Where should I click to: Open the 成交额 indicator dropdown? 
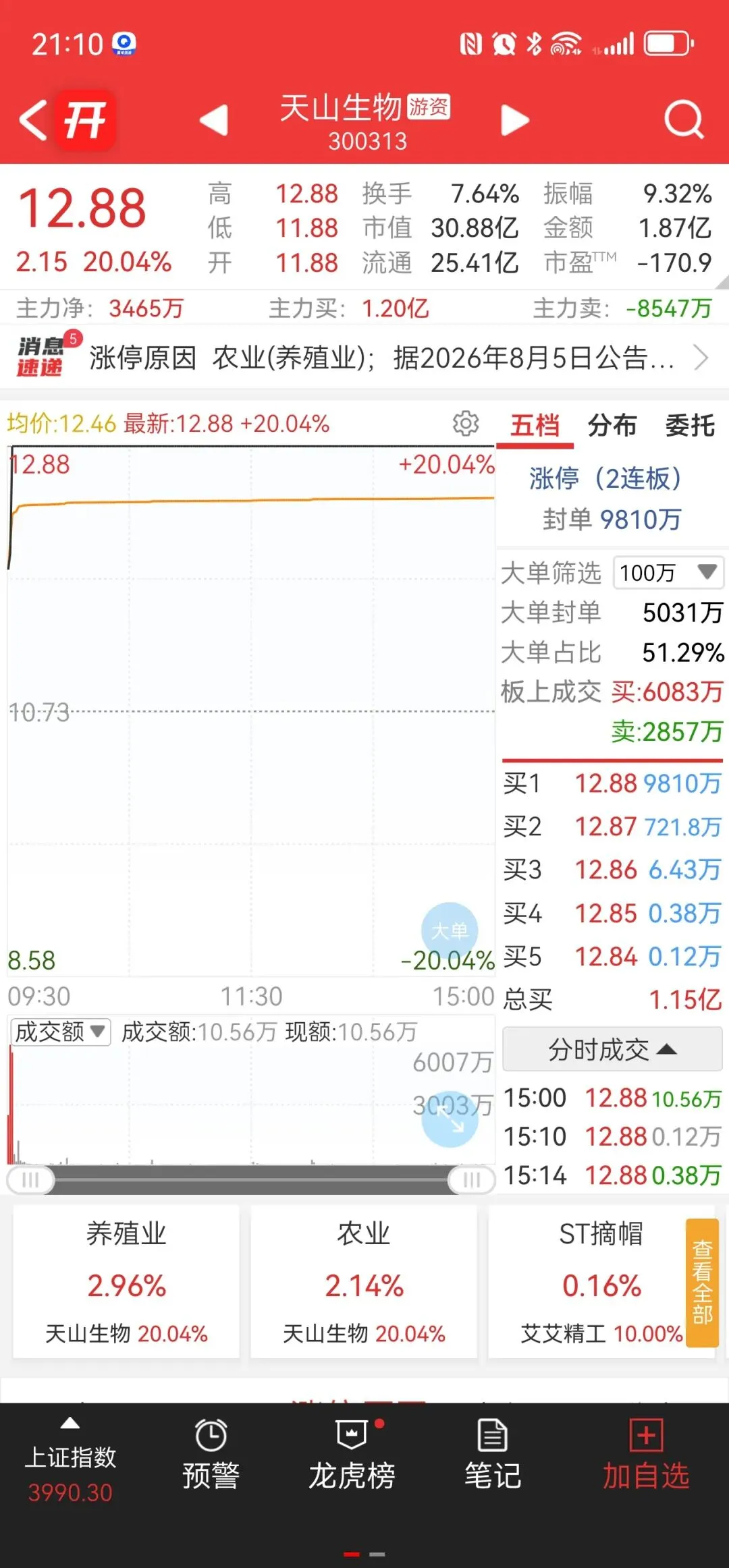coord(60,1032)
